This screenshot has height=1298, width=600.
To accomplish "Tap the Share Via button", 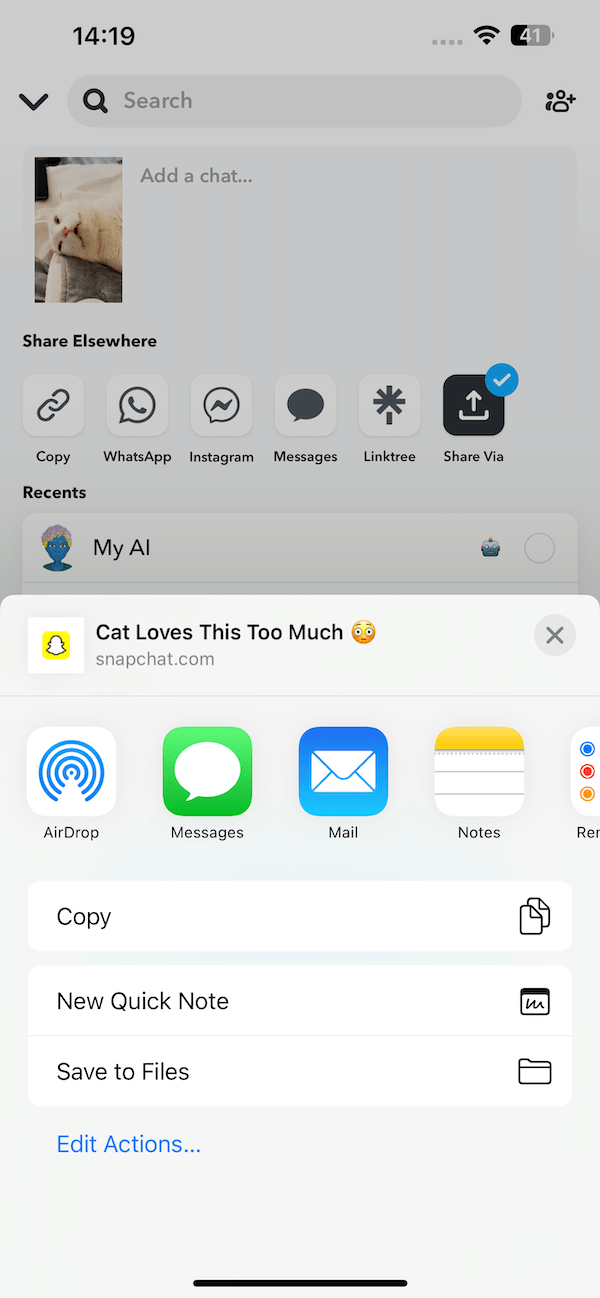I will click(473, 406).
